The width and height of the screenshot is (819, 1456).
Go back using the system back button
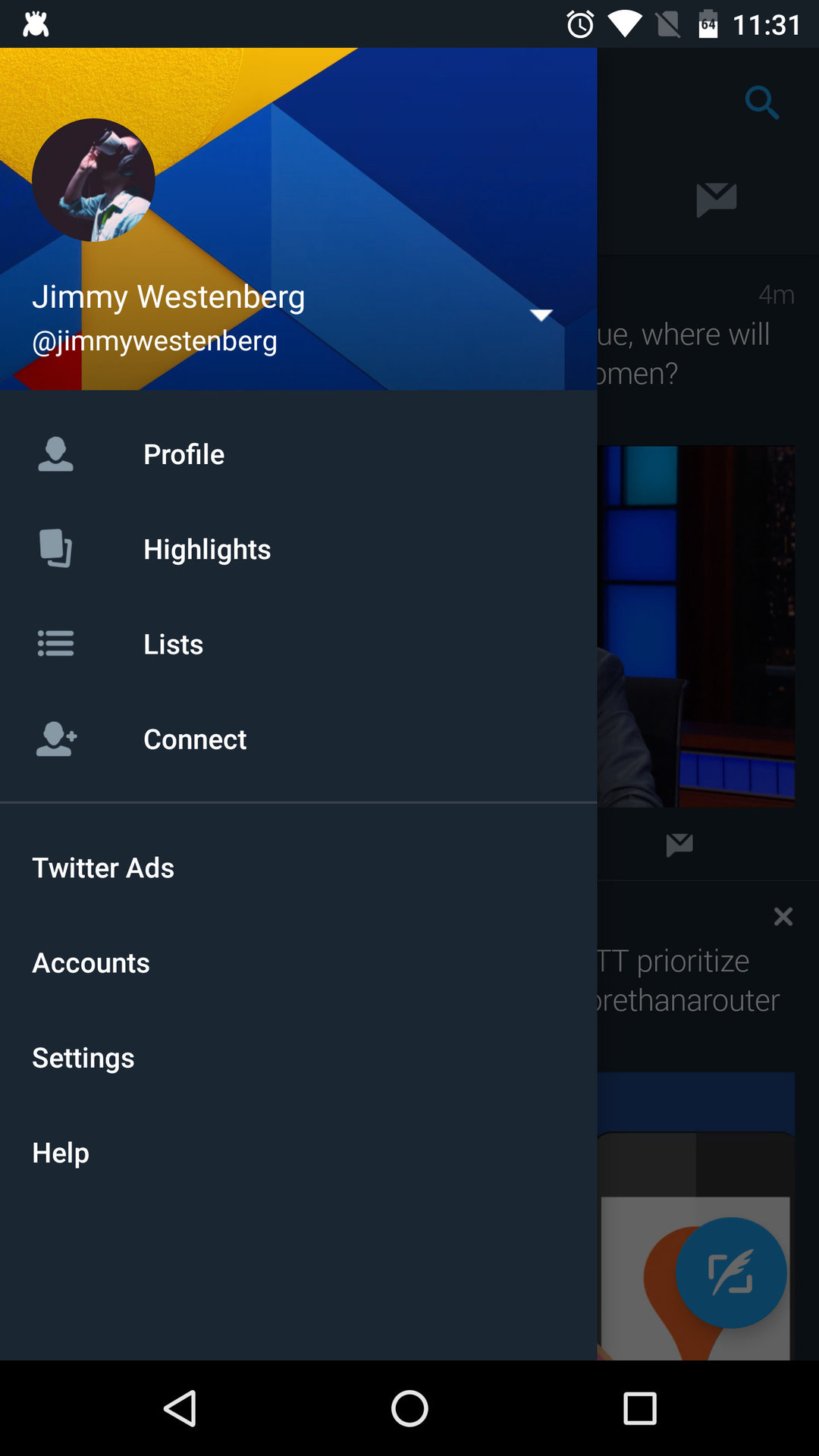point(180,1409)
